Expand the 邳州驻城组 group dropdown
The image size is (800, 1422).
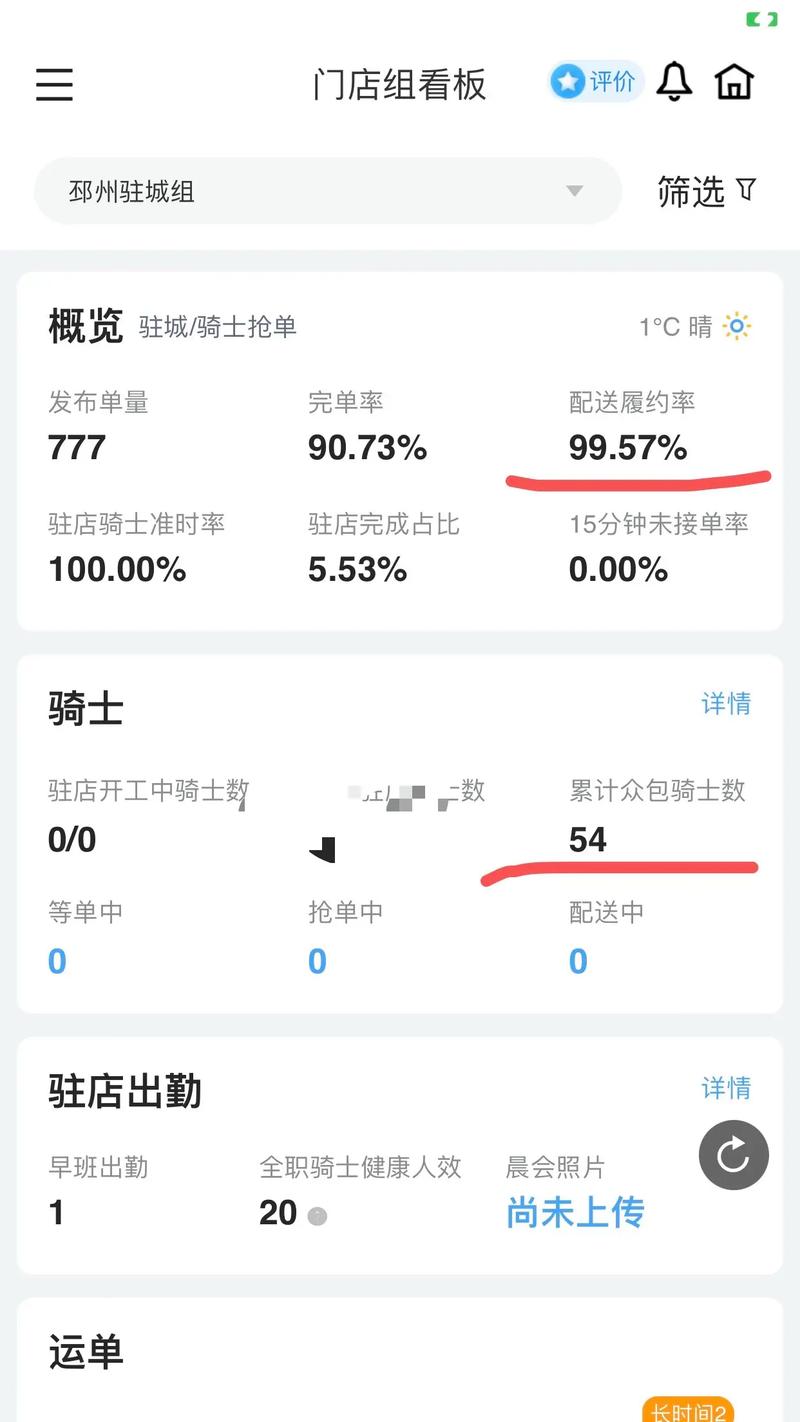[328, 191]
